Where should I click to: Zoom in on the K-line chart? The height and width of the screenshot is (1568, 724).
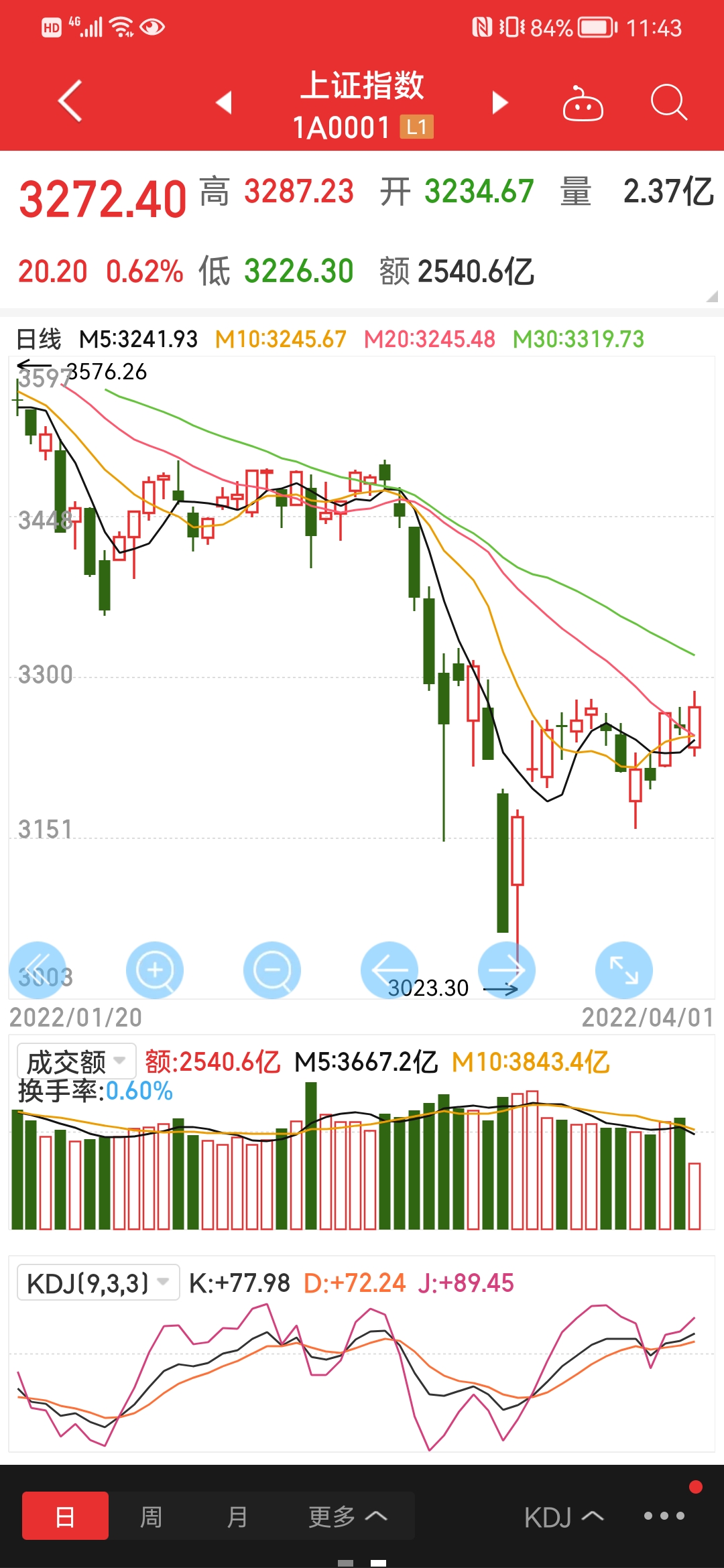155,970
